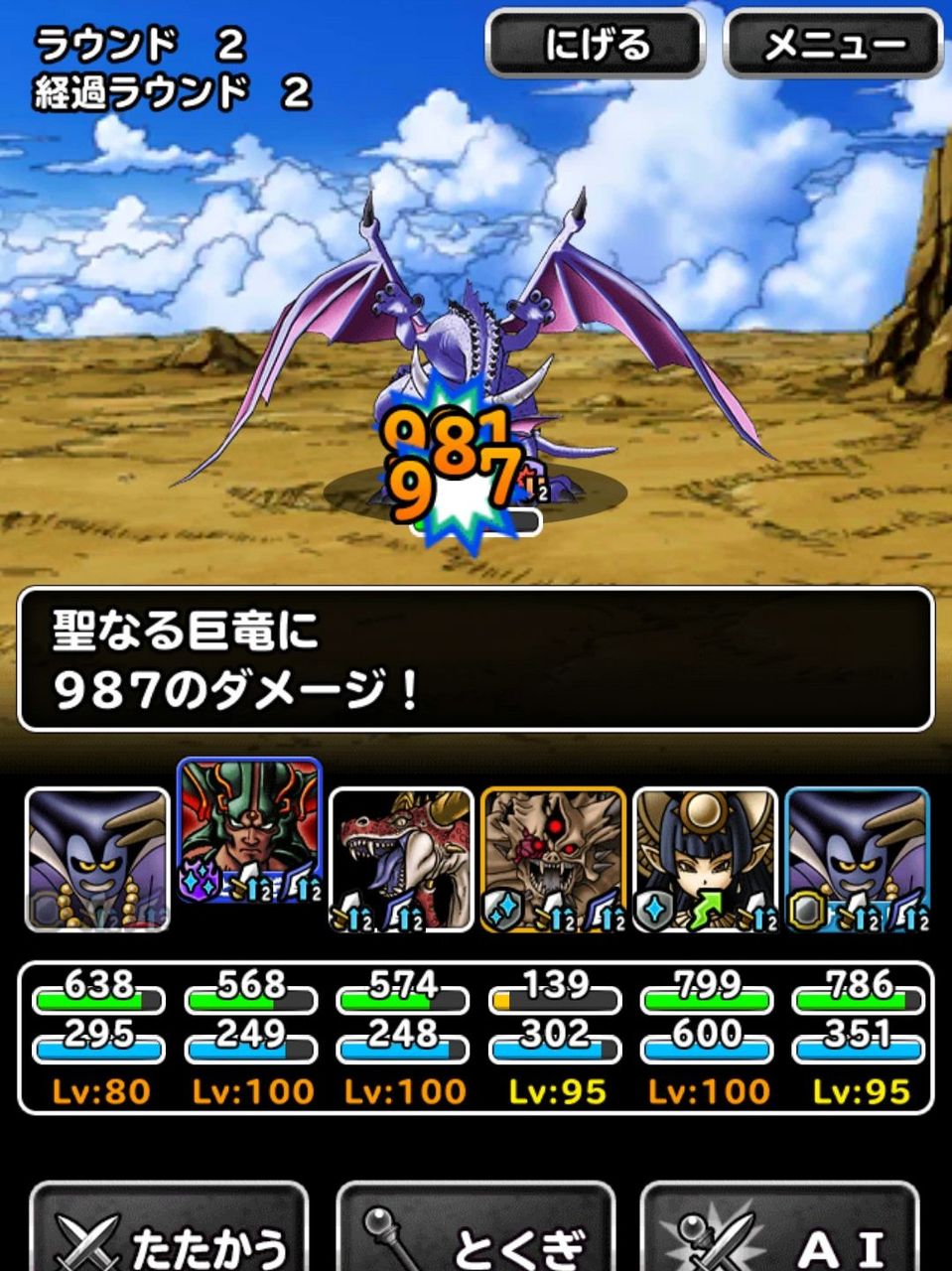Select the red dragon monster portrait
952x1271 pixels.
tap(402, 854)
